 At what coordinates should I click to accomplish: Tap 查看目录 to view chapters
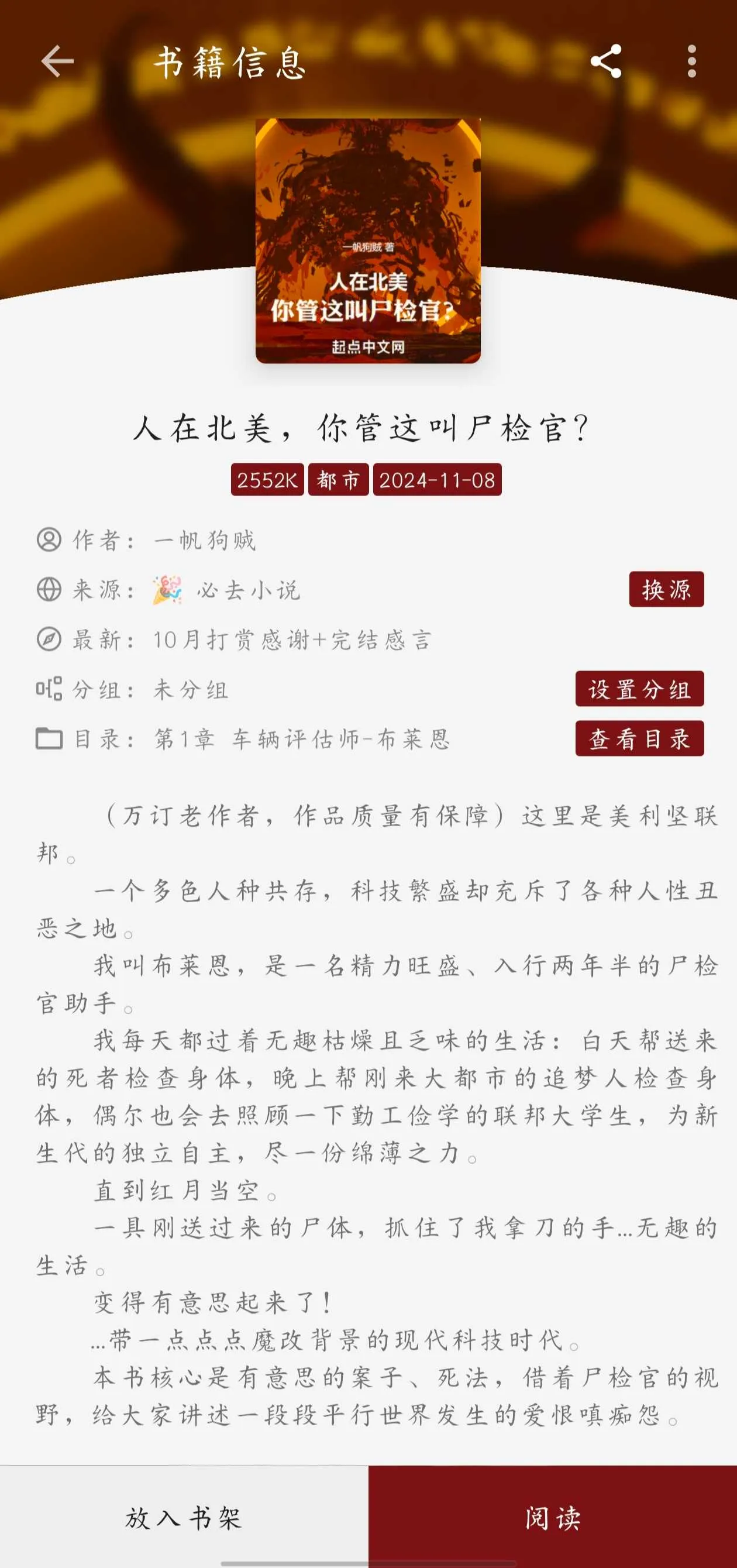click(639, 739)
